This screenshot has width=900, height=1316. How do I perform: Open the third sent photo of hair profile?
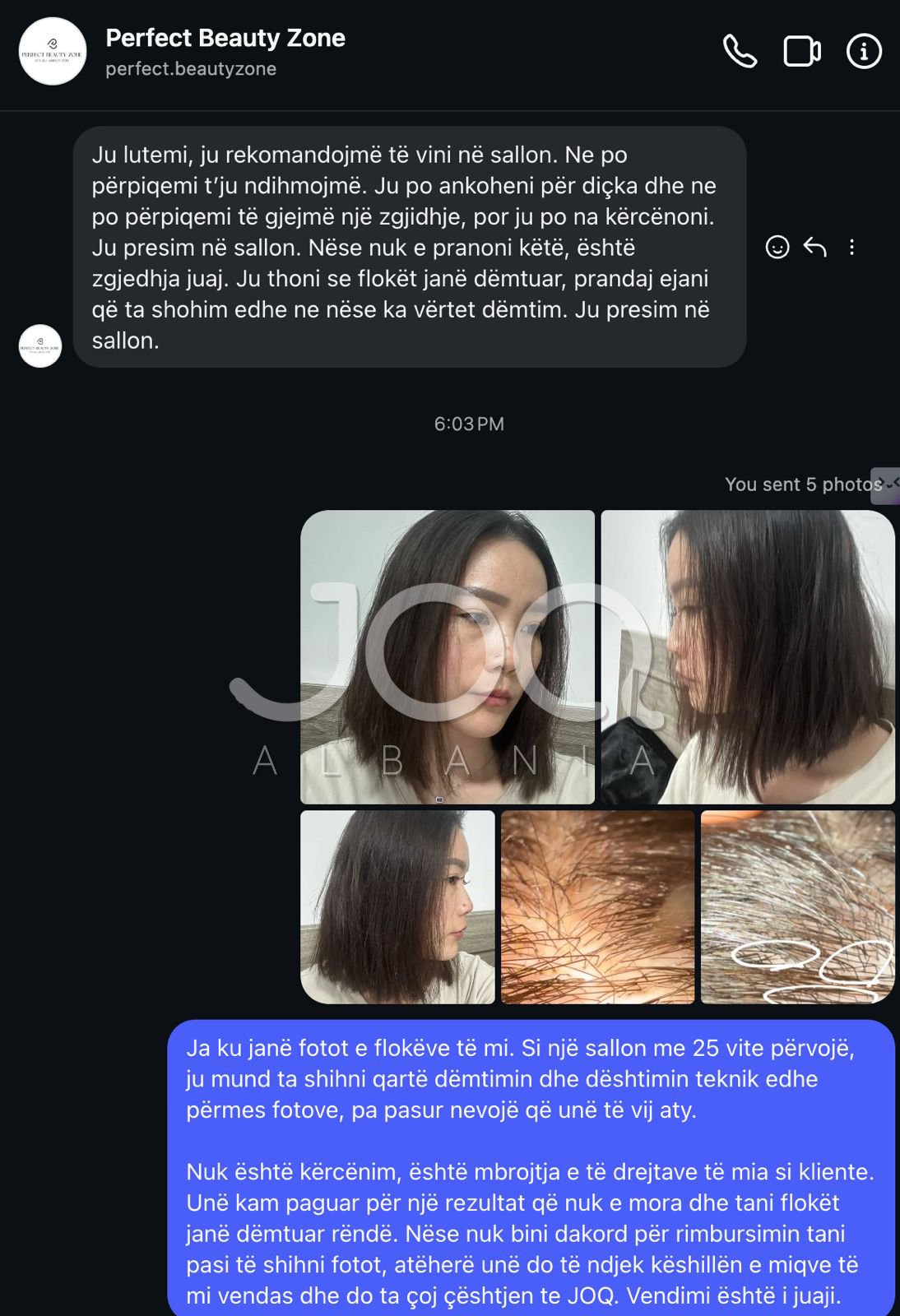397,906
